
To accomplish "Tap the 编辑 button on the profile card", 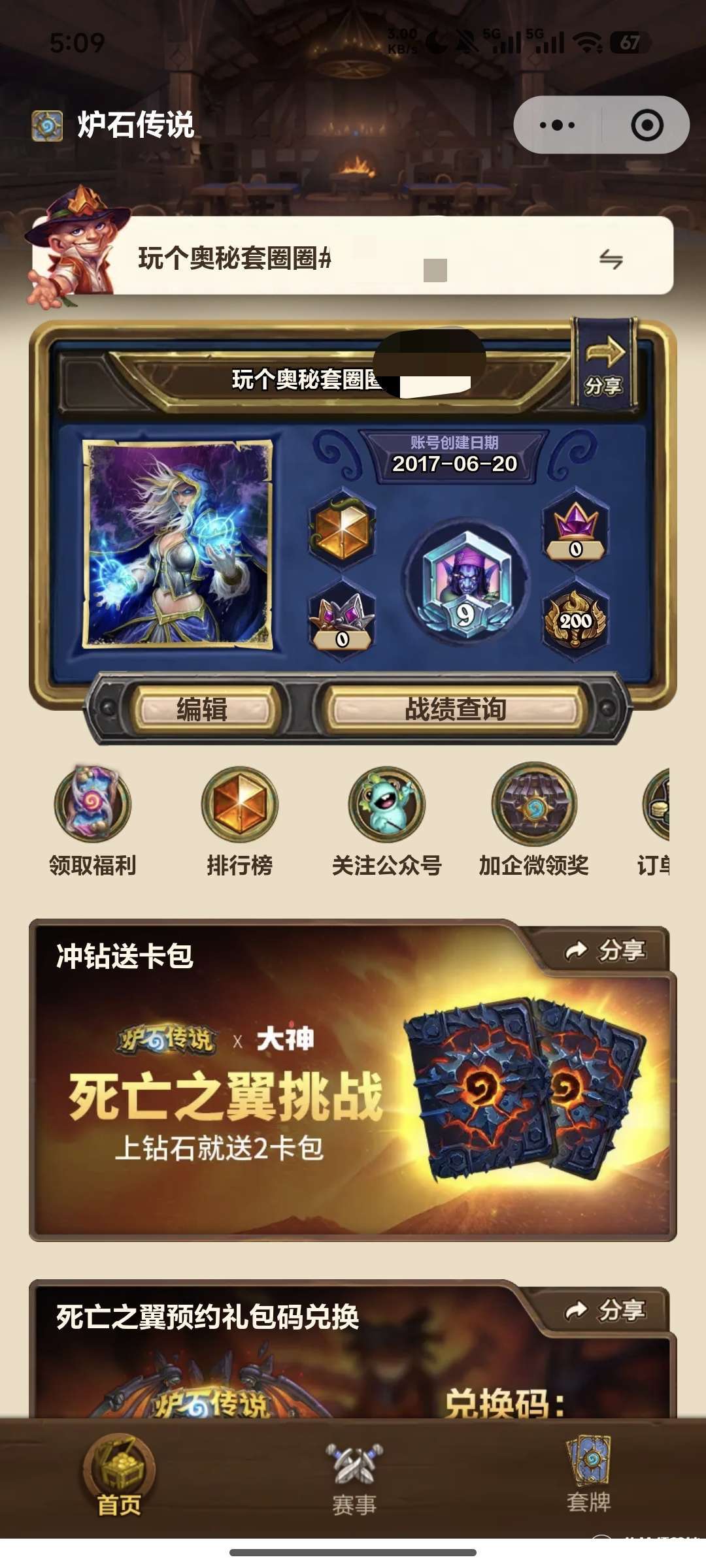I will coord(203,710).
